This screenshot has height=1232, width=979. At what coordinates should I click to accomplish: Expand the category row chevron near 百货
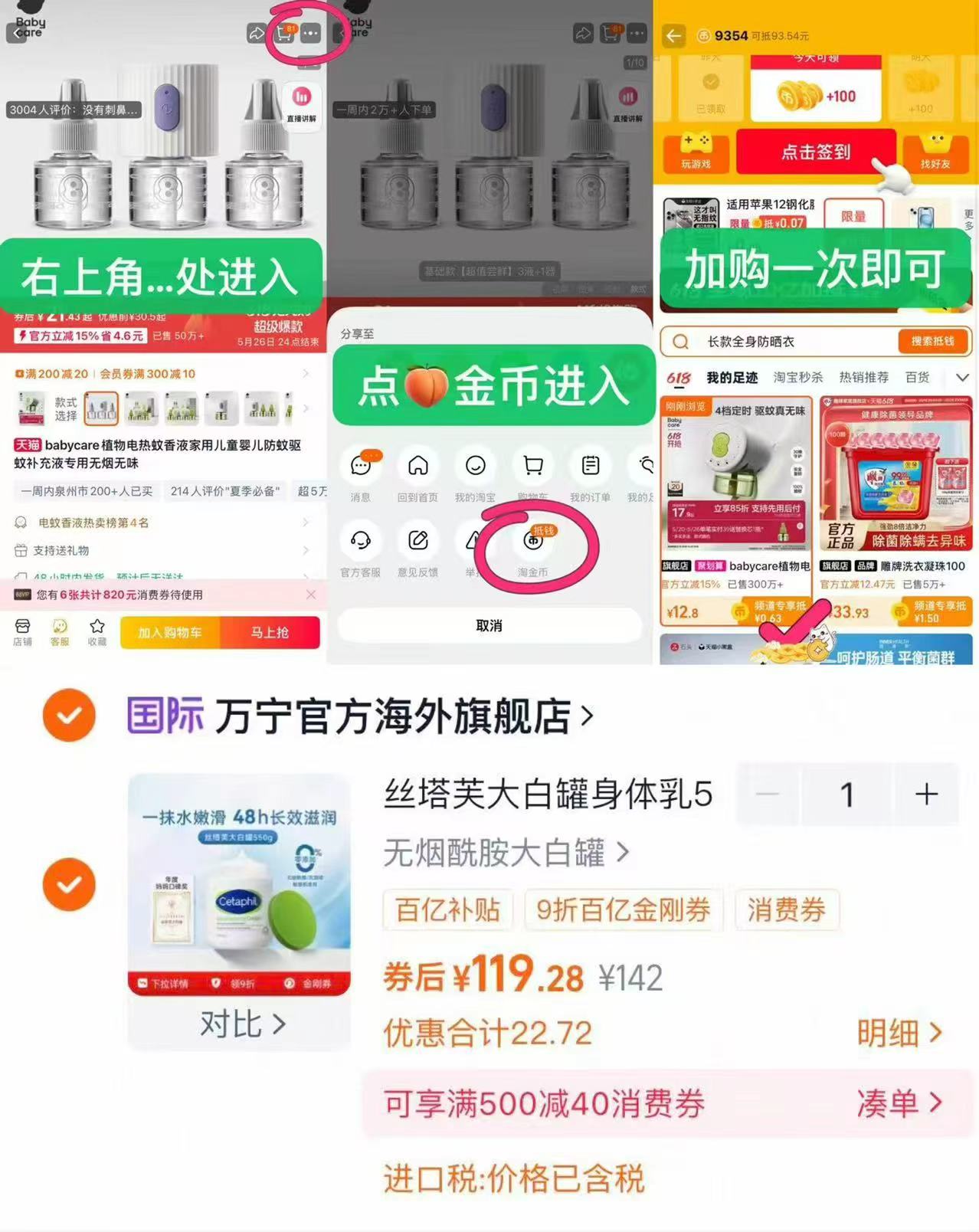[963, 377]
